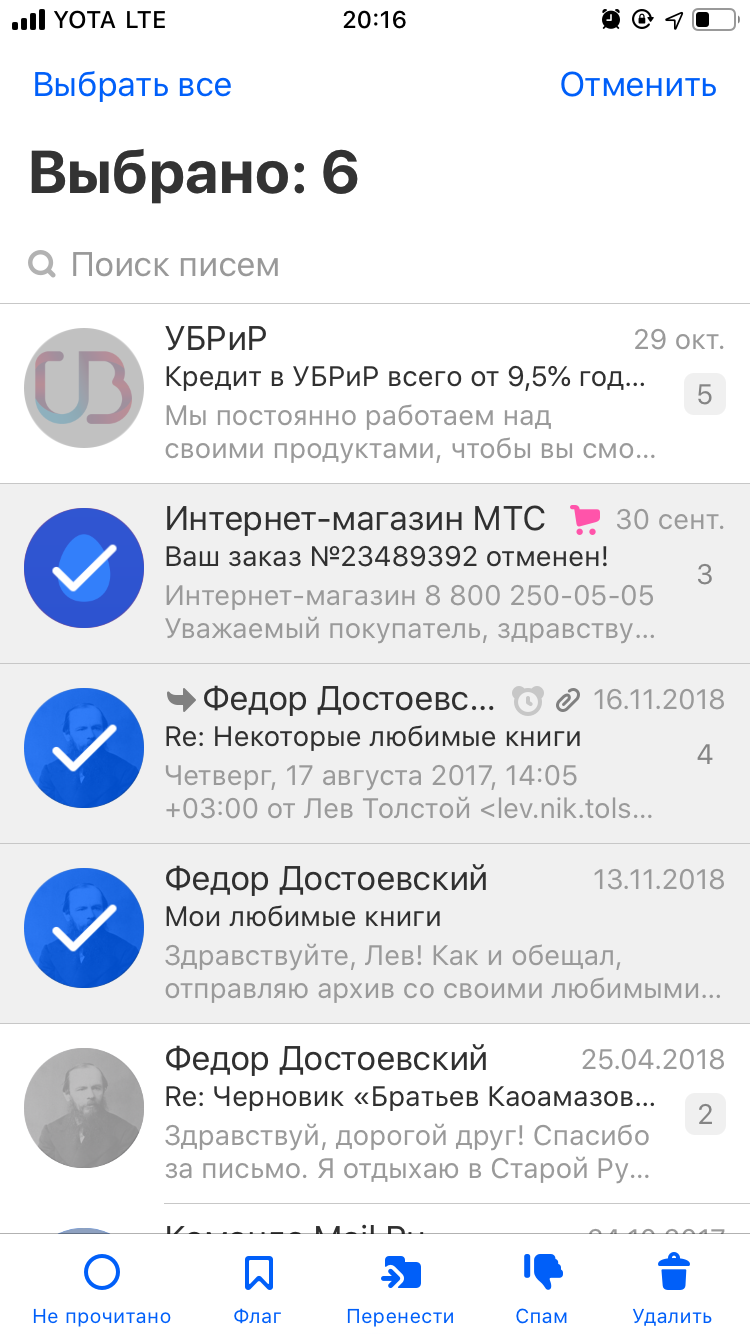Flag selected emails with Флаг
The height and width of the screenshot is (1334, 750).
258,1290
